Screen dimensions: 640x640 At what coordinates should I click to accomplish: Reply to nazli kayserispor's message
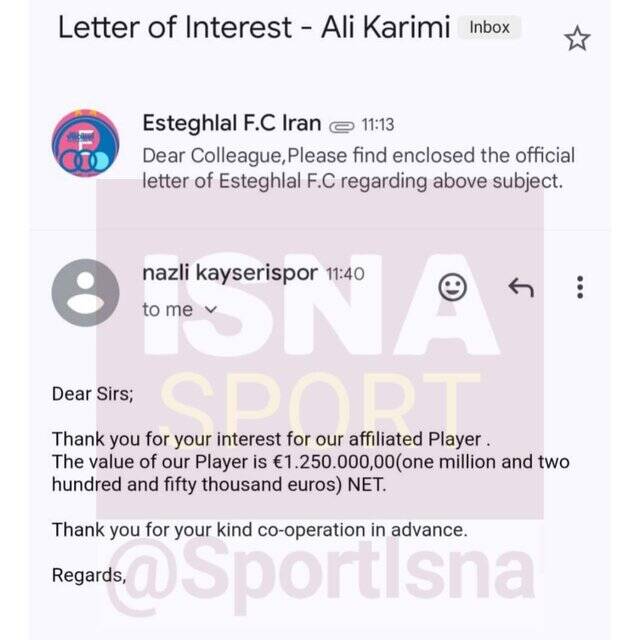coord(520,288)
